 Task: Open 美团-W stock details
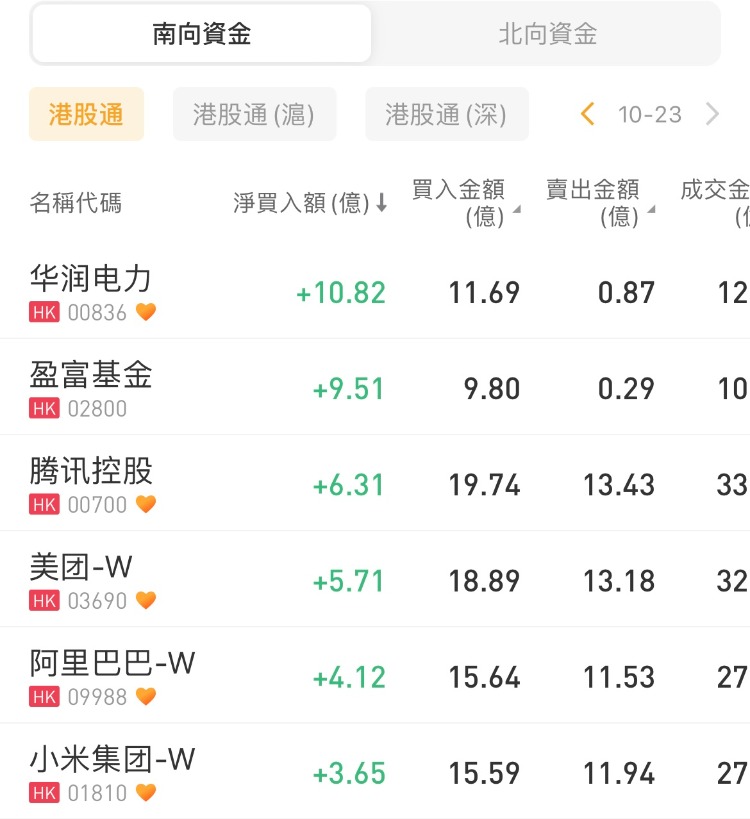point(82,579)
